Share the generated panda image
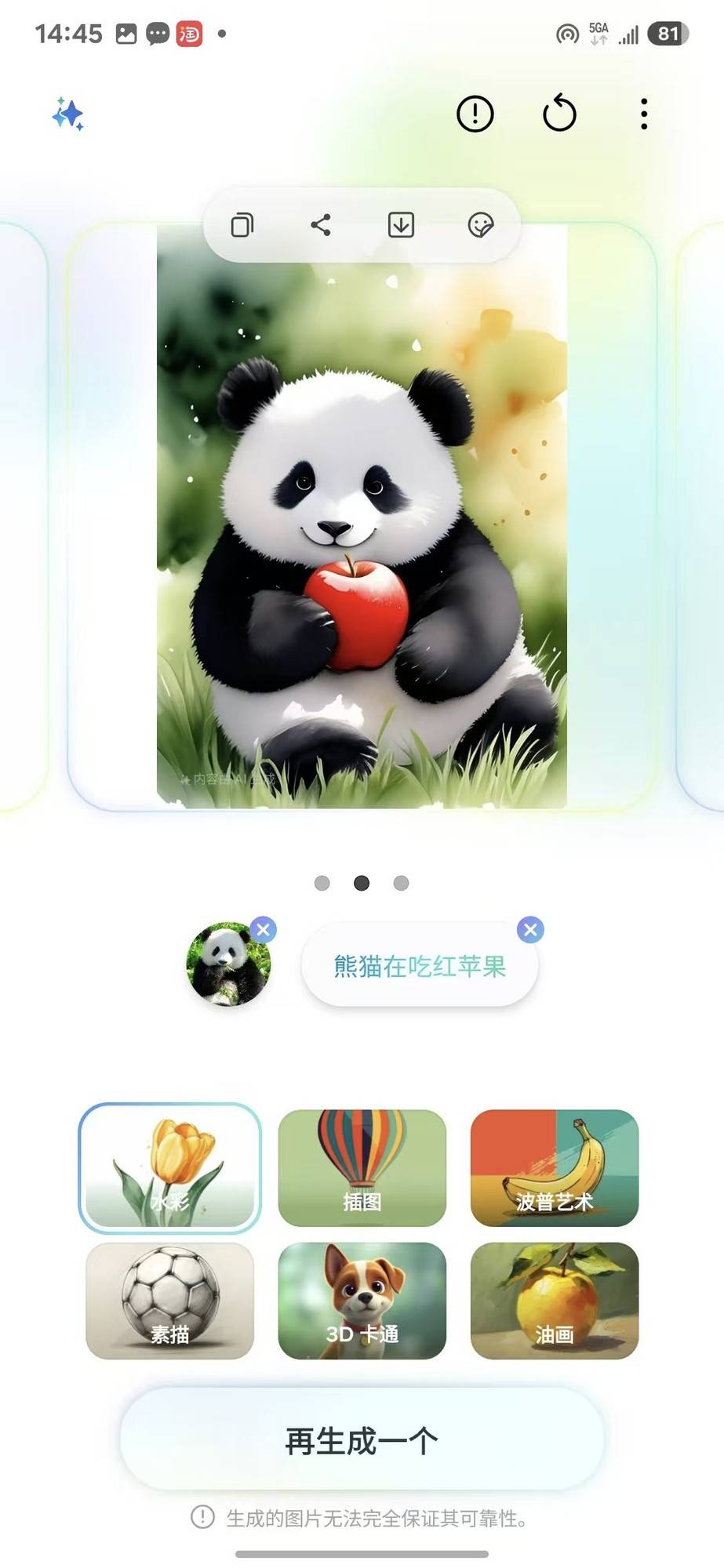The height and width of the screenshot is (1568, 724). [x=321, y=226]
